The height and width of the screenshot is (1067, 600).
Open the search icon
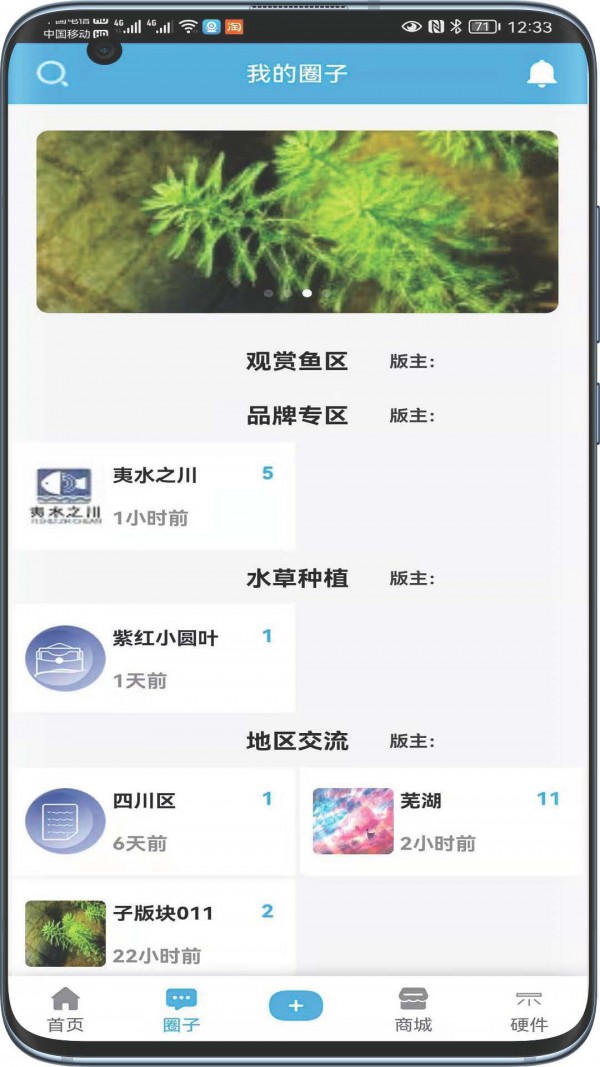pos(52,74)
